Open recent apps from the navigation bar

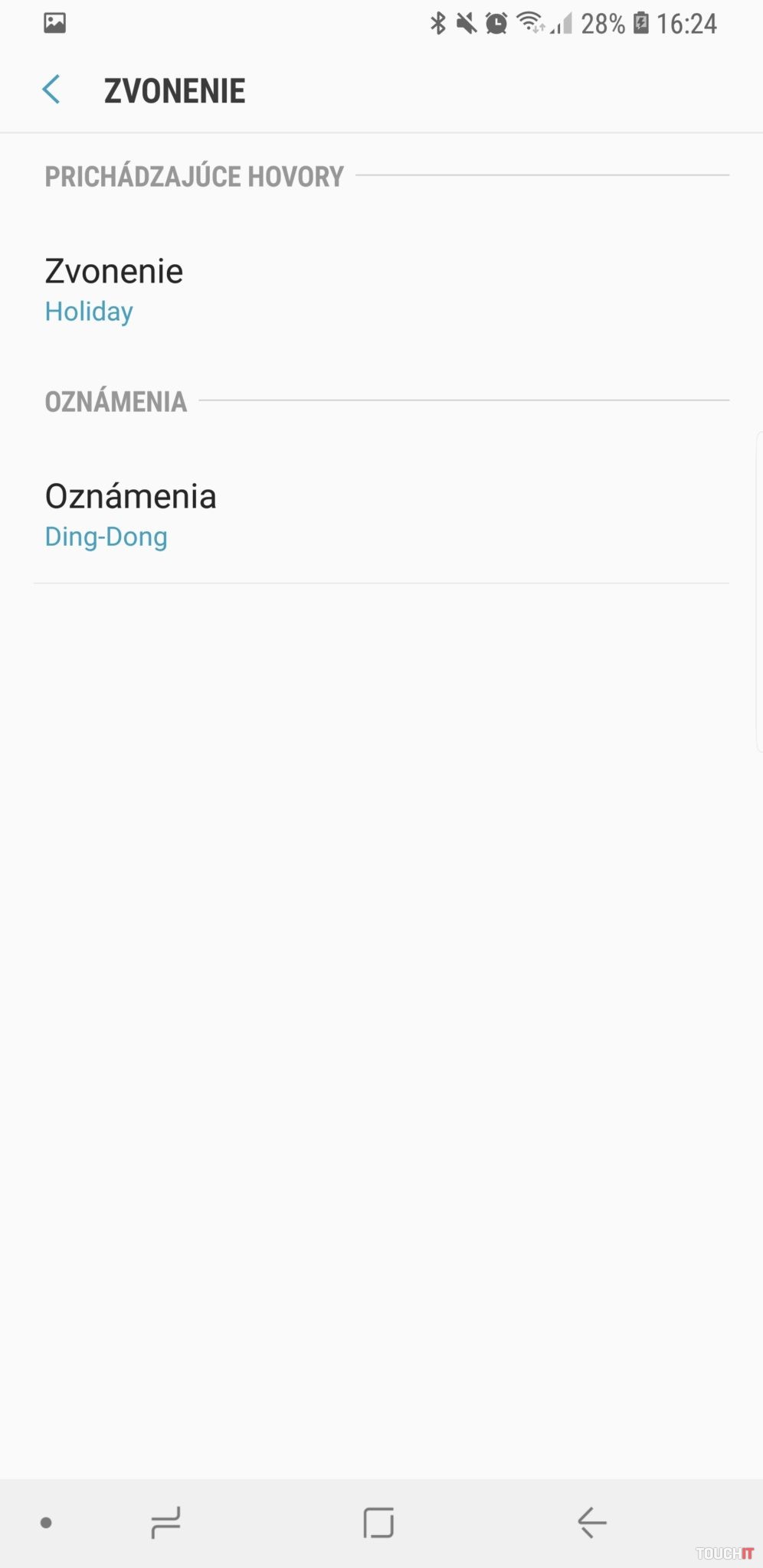click(x=165, y=1522)
